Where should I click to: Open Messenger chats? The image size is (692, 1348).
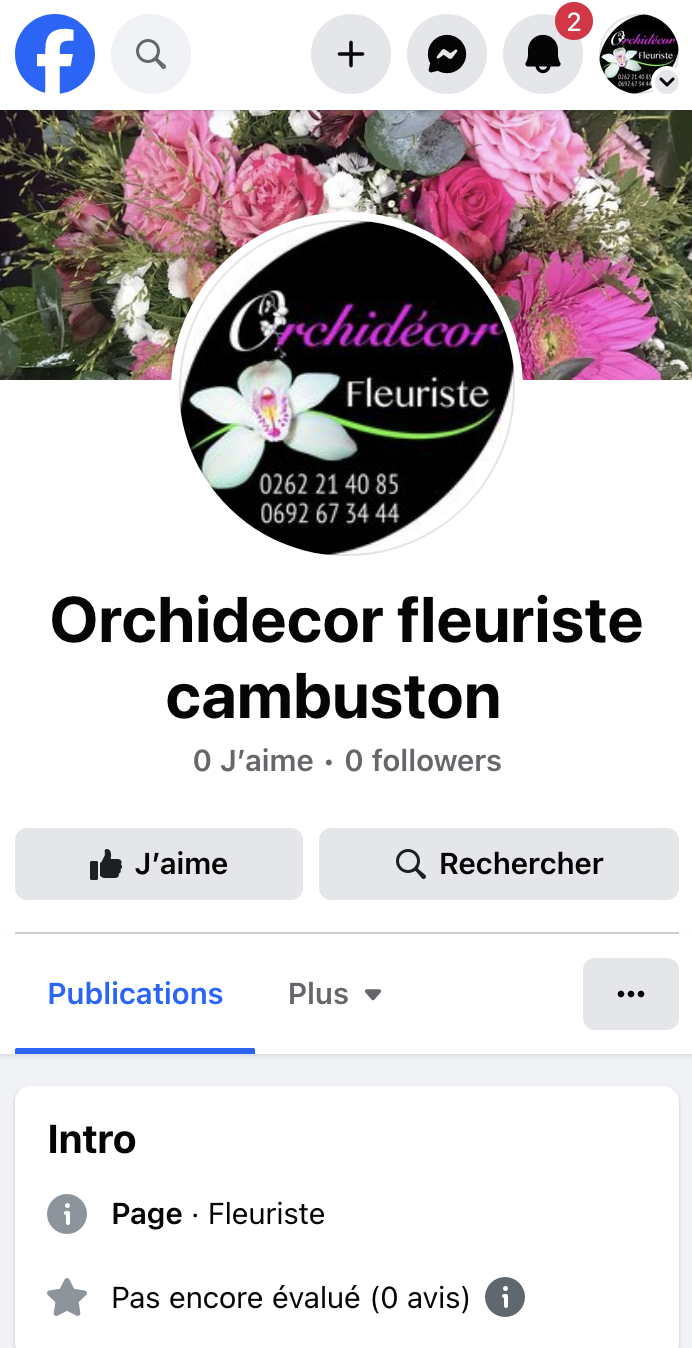(x=447, y=54)
